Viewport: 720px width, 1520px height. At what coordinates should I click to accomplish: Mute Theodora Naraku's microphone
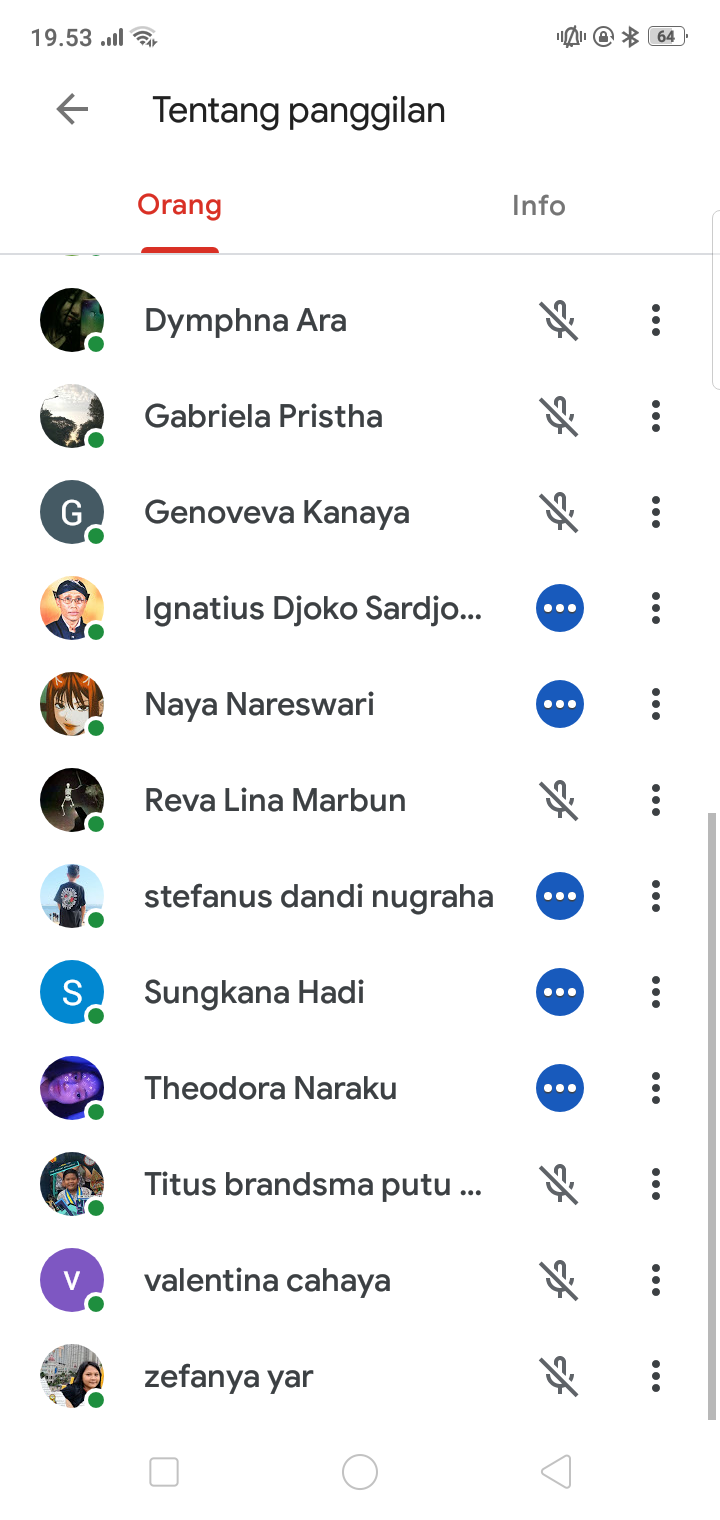(560, 1088)
